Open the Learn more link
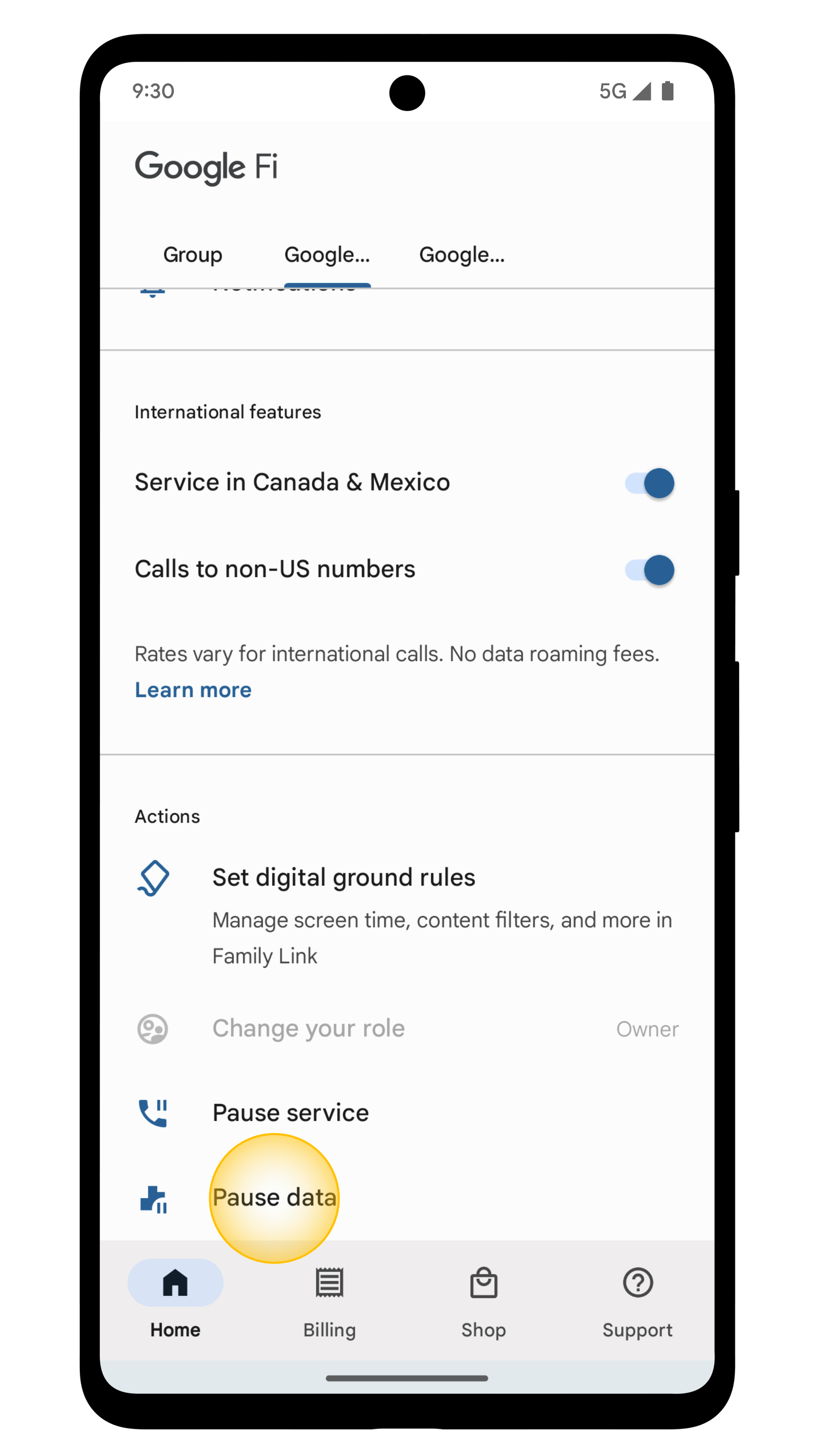Screen dimensions: 814x1456 [x=193, y=690]
